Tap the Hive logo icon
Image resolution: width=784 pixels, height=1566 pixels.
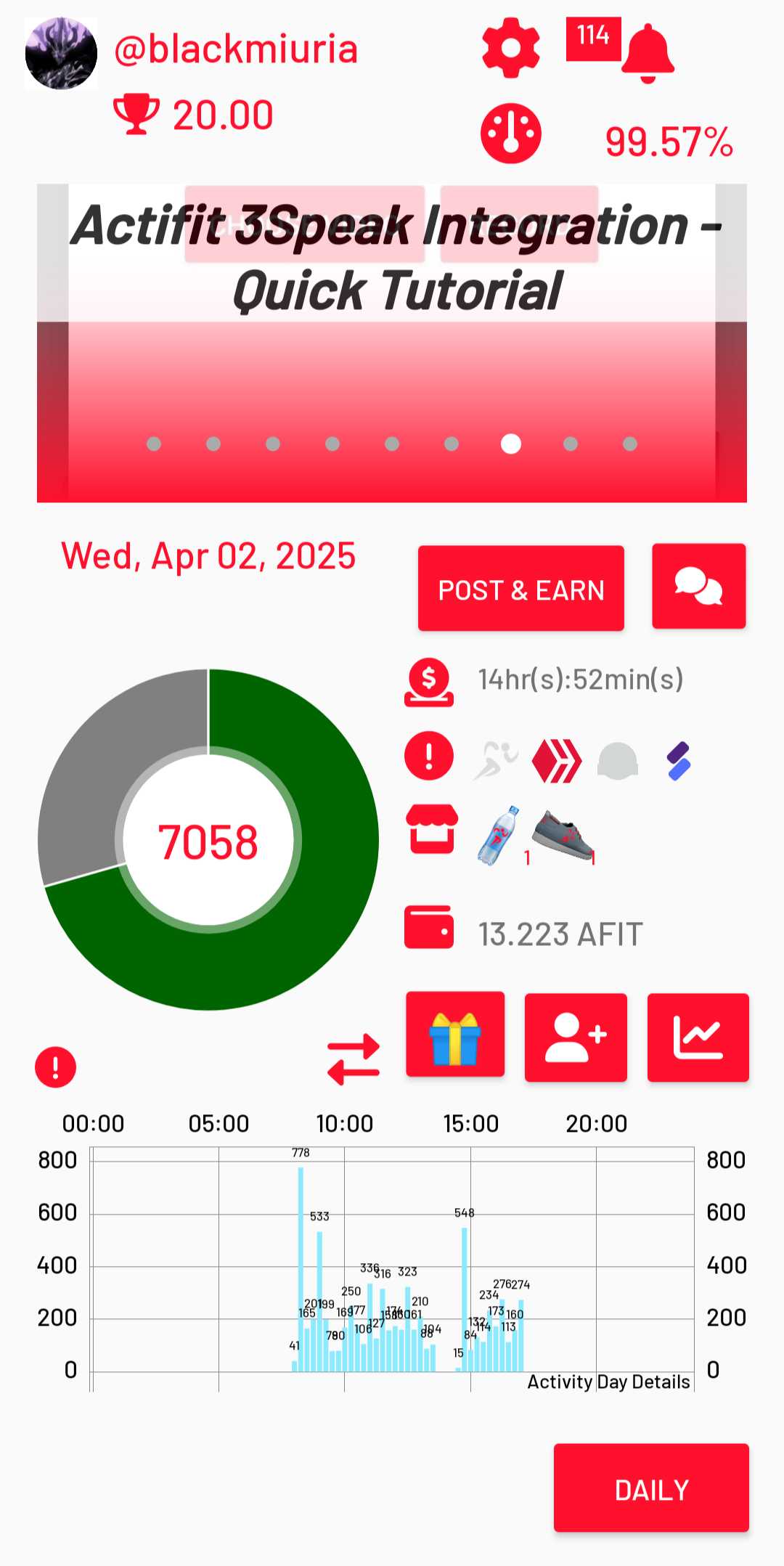[x=557, y=761]
